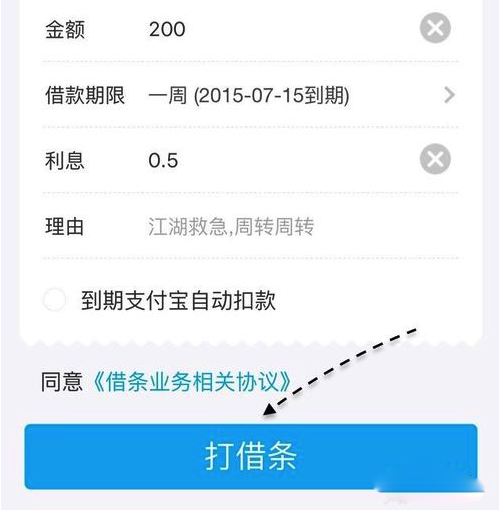Open the 借条业务相关协议 link

[x=192, y=382]
